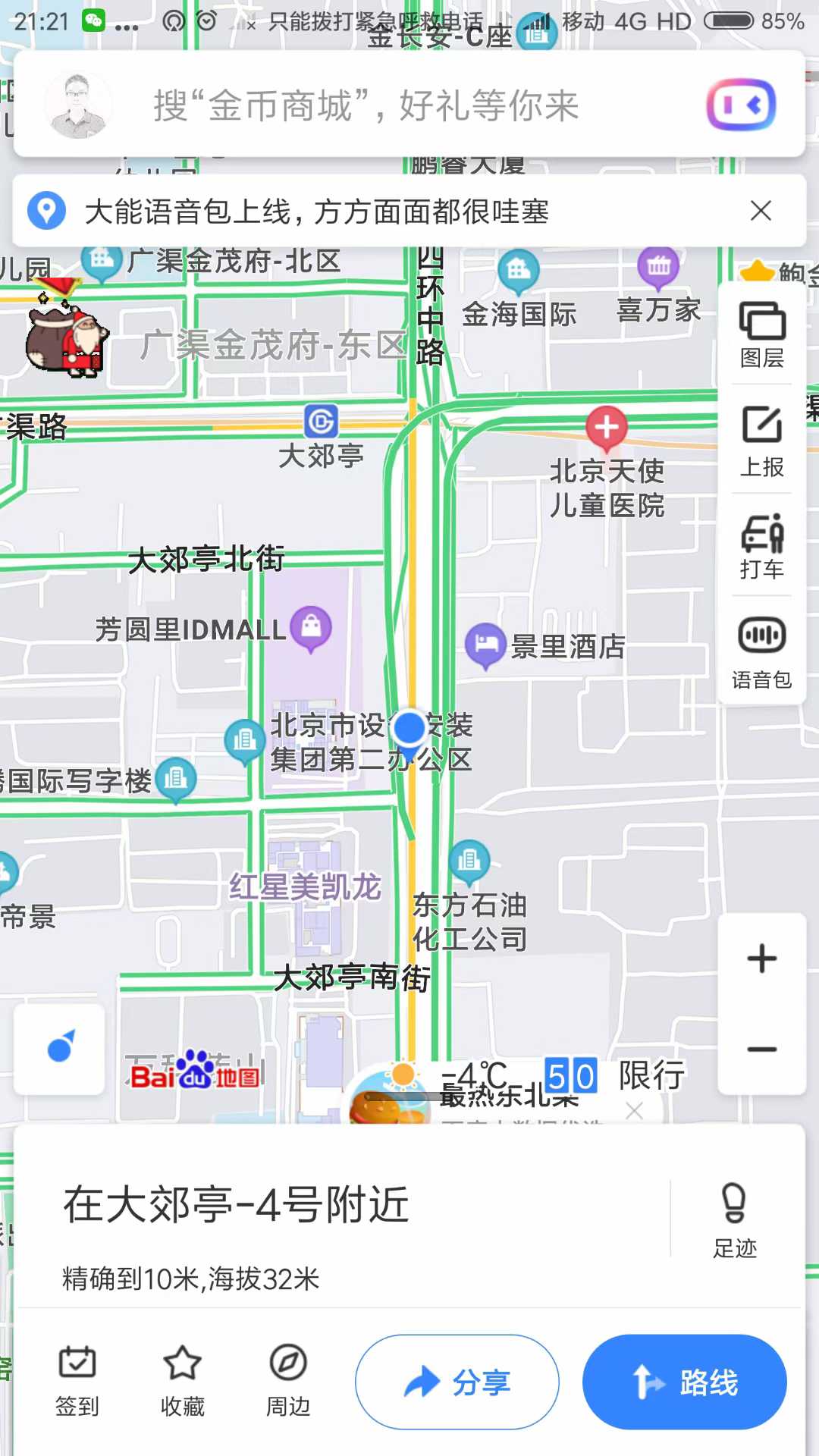819x1456 pixels.
Task: Select the 景里酒店 hotel marker
Action: tap(485, 644)
